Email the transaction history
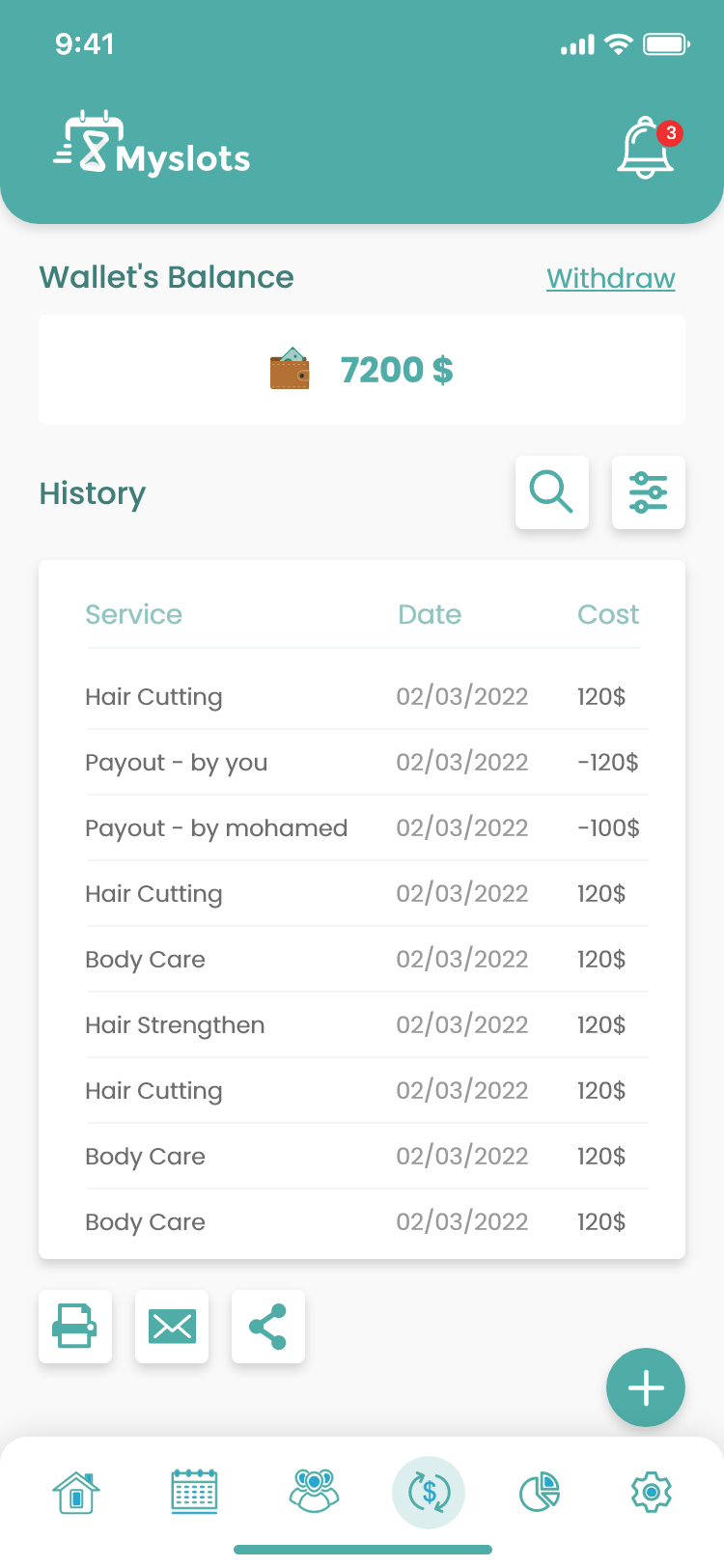 click(x=172, y=1326)
